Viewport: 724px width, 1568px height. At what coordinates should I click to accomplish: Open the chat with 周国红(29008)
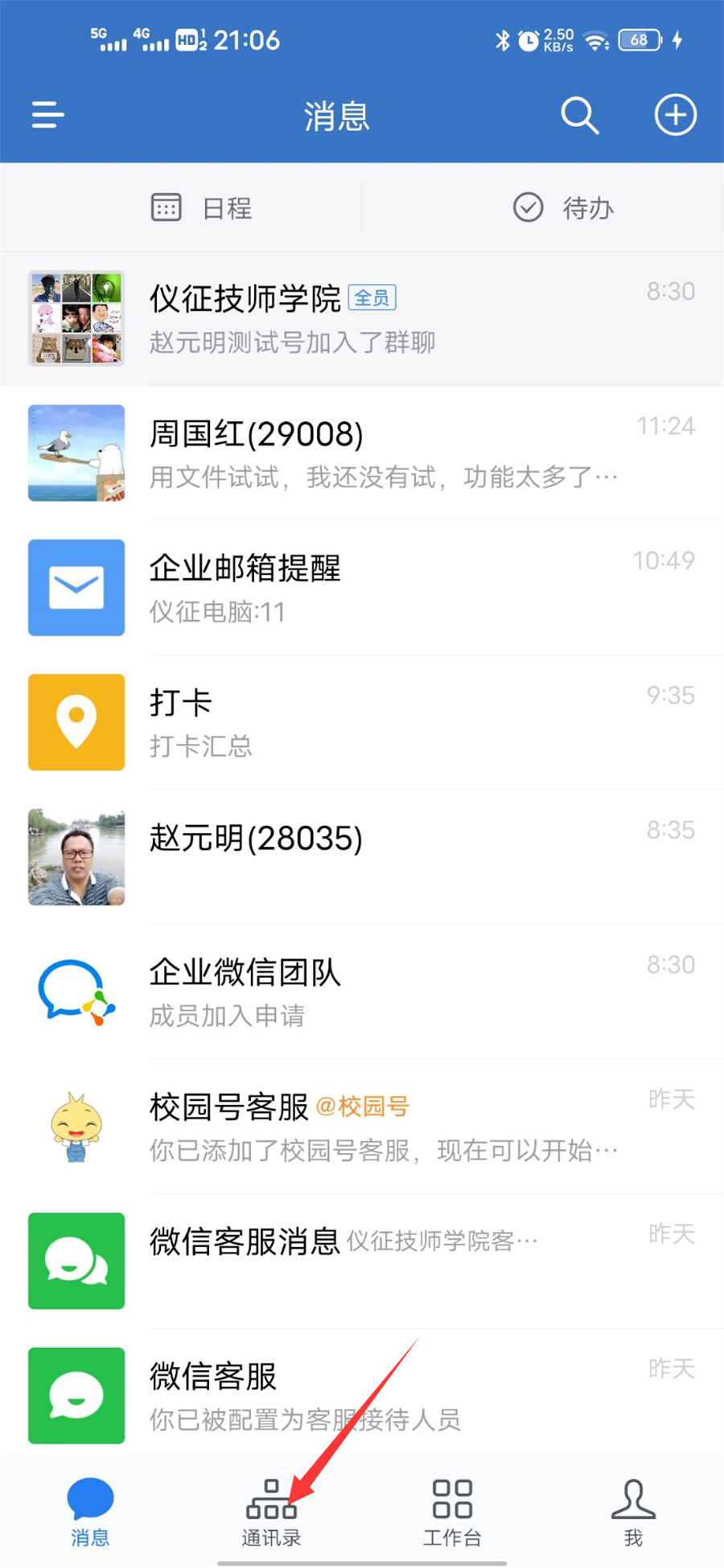pyautogui.click(x=362, y=454)
